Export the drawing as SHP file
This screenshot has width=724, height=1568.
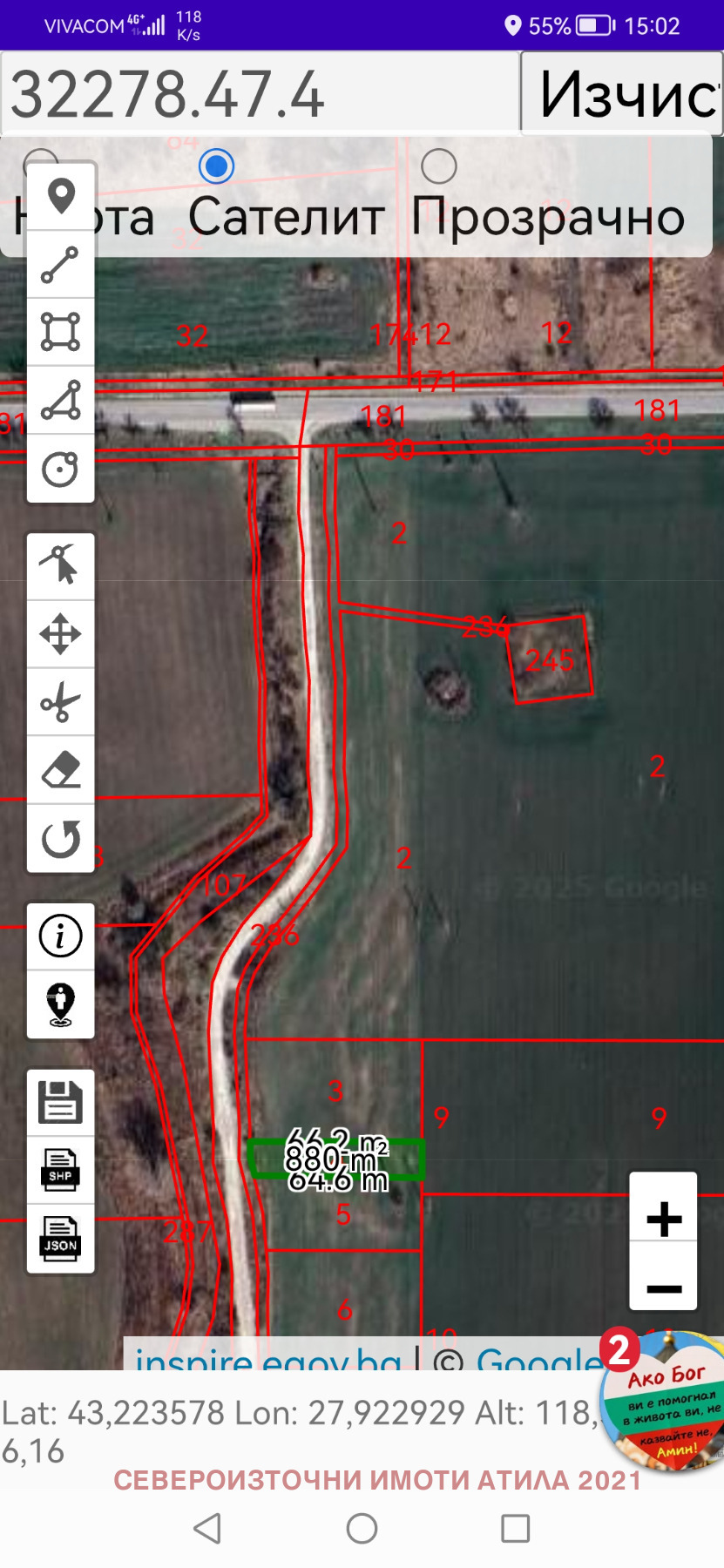pos(61,1170)
